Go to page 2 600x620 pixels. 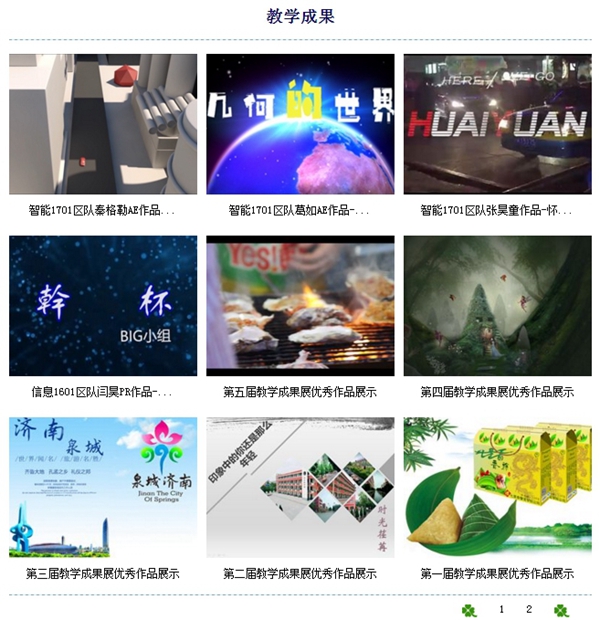(529, 609)
